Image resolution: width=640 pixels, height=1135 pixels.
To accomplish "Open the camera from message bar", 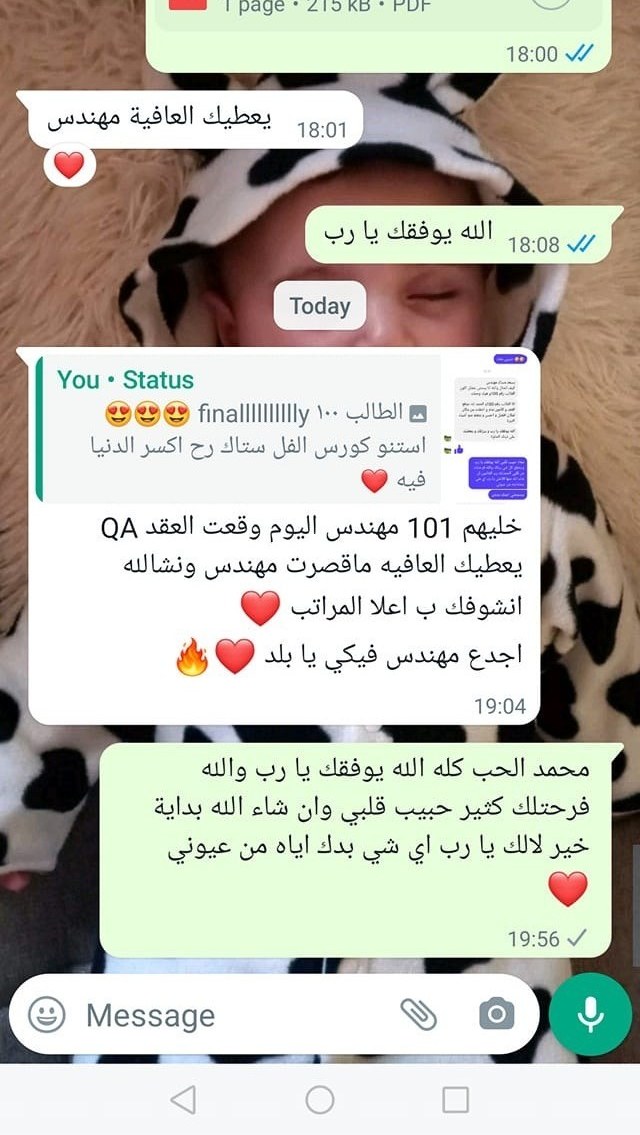I will (x=497, y=1014).
